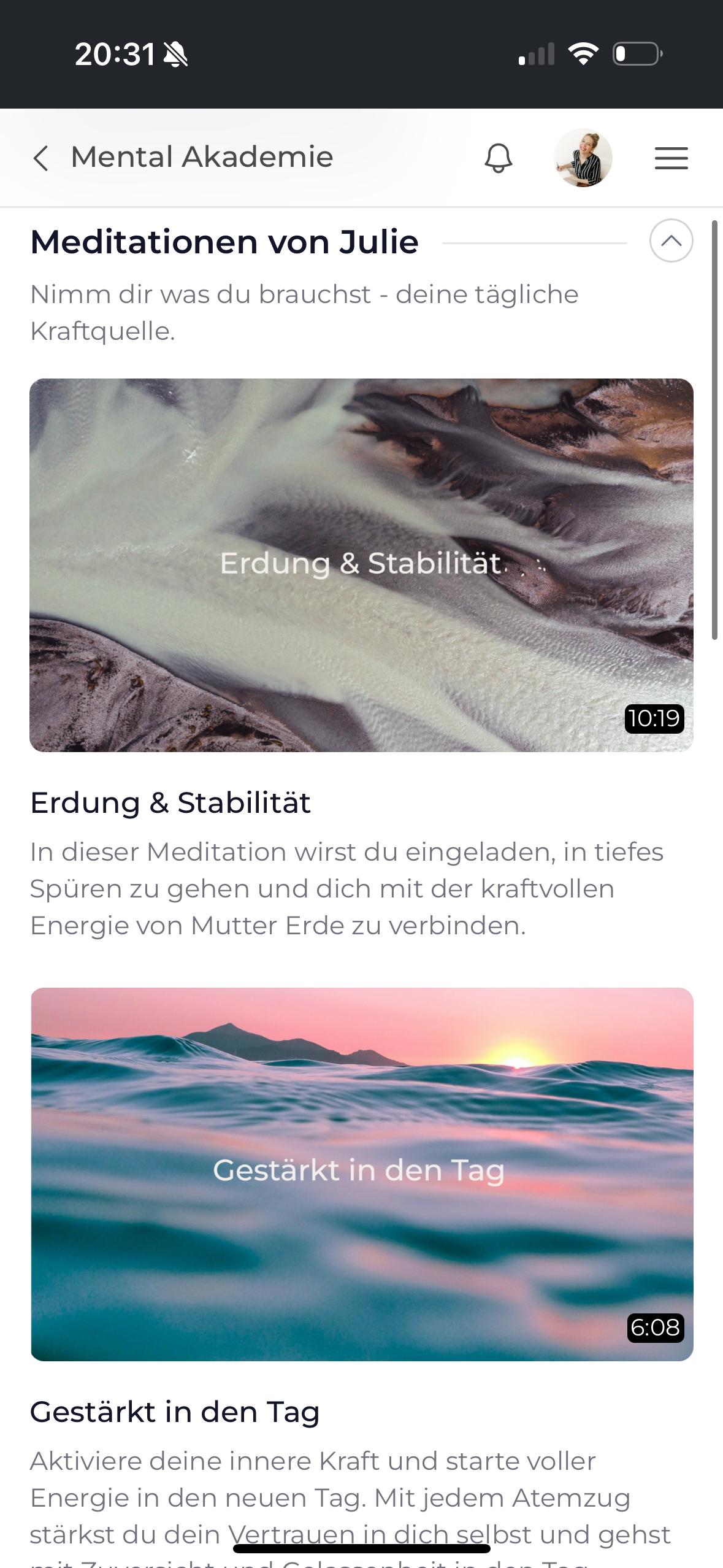
Task: Open the hamburger menu
Action: click(671, 158)
